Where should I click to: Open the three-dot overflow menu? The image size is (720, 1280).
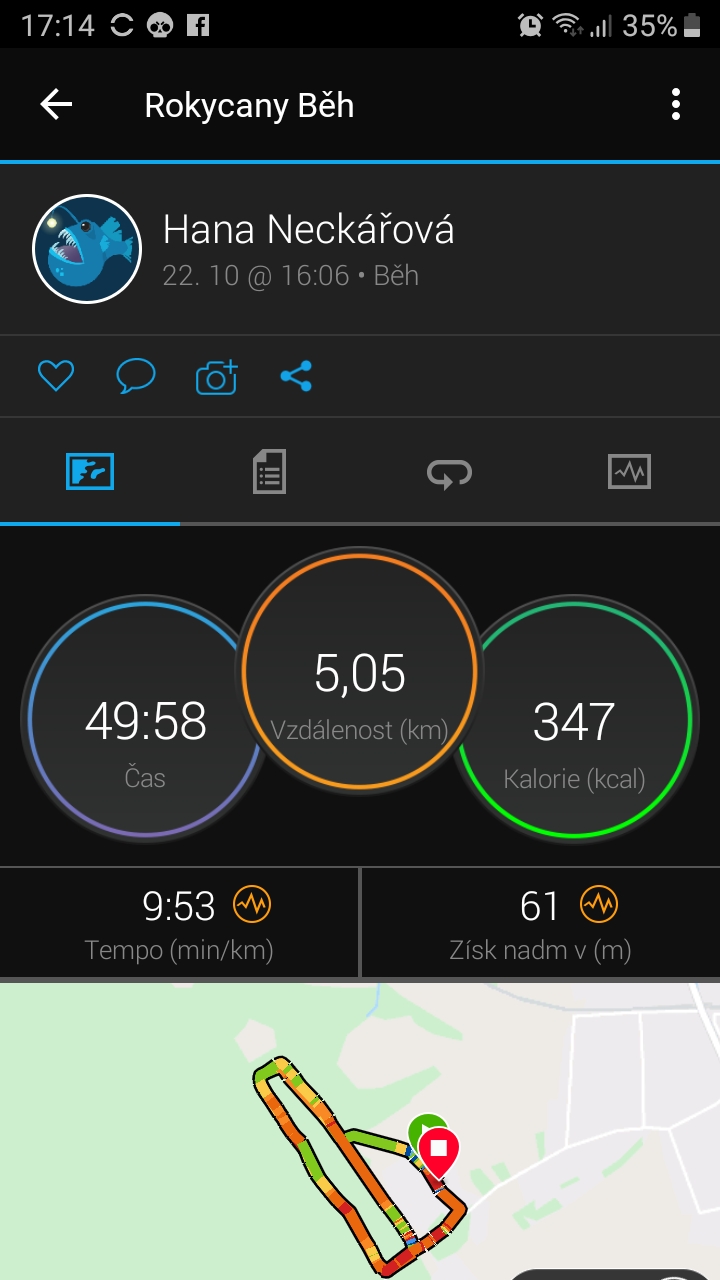click(676, 105)
